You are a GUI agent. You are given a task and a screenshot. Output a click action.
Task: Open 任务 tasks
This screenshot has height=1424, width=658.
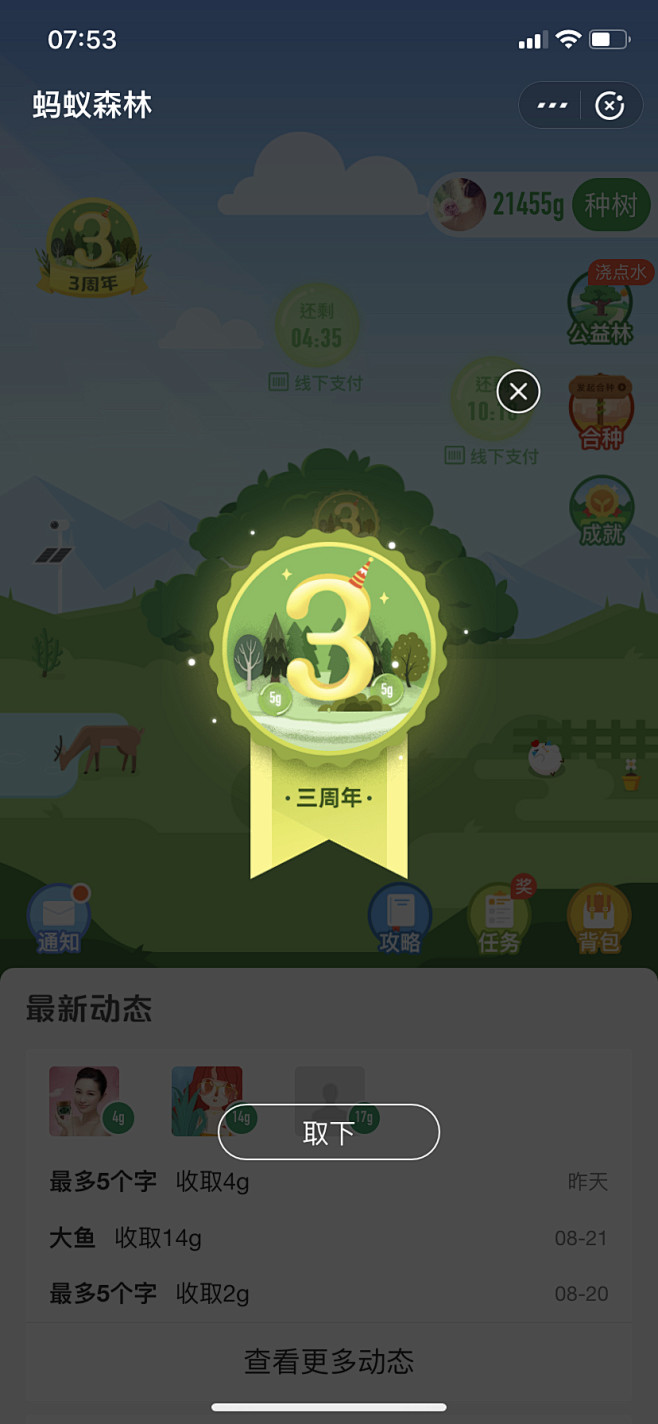pos(499,918)
